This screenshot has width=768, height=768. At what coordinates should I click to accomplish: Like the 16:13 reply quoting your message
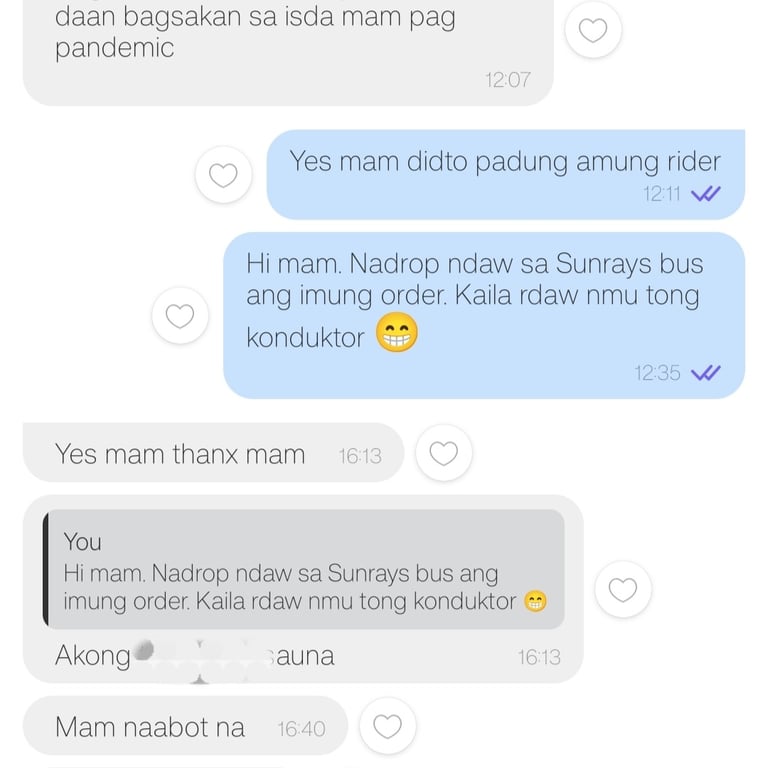tap(623, 590)
